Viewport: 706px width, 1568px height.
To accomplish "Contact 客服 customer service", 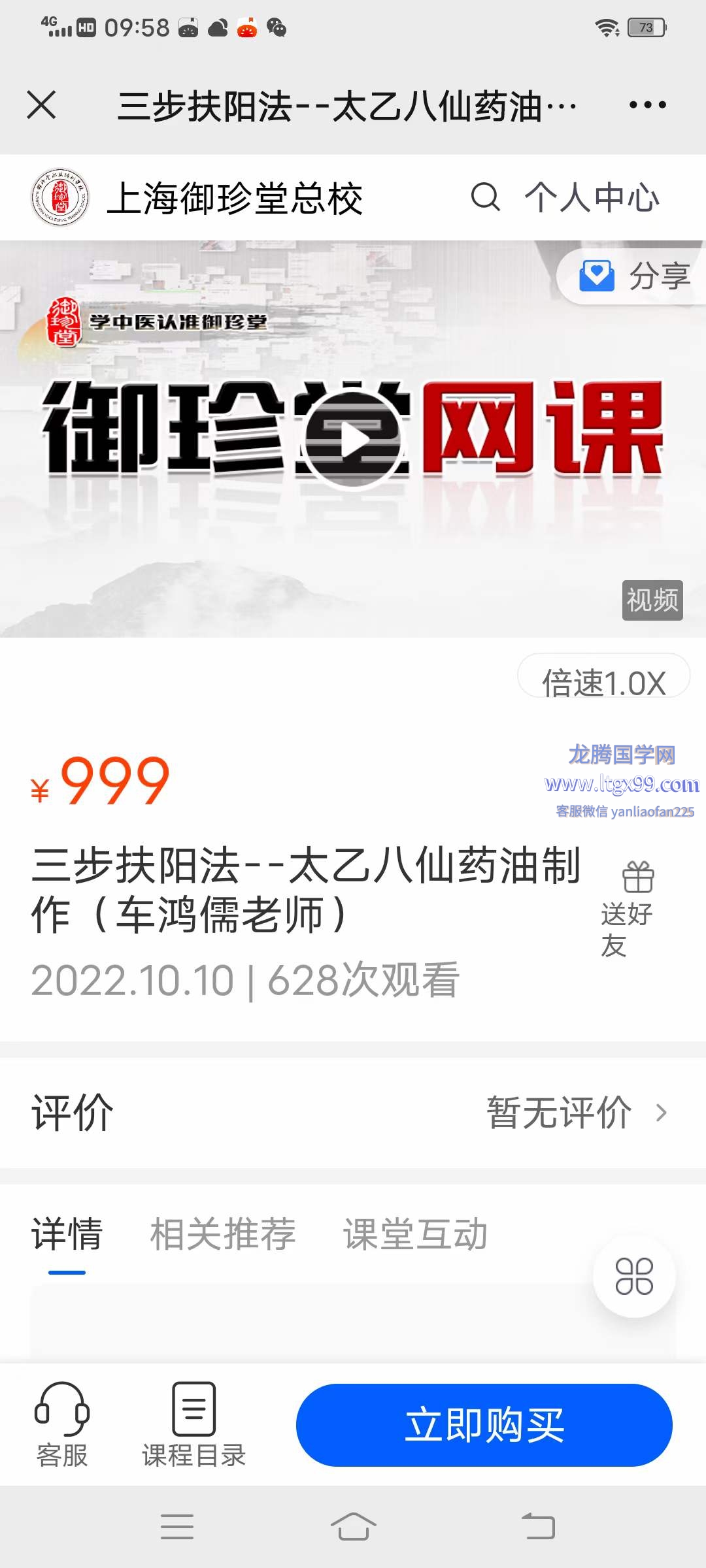I will pyautogui.click(x=62, y=1424).
